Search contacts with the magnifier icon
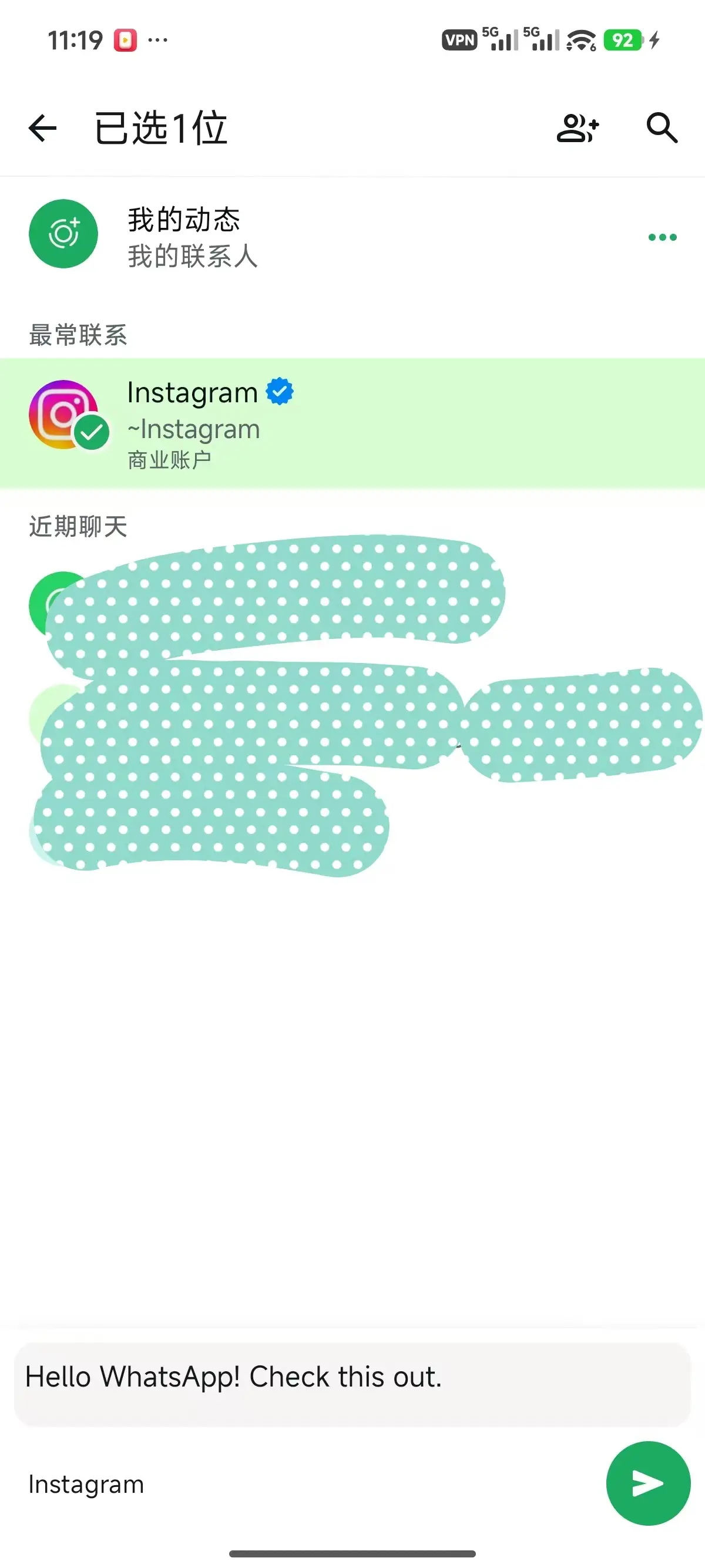Screen dimensions: 705x1568 click(661, 129)
